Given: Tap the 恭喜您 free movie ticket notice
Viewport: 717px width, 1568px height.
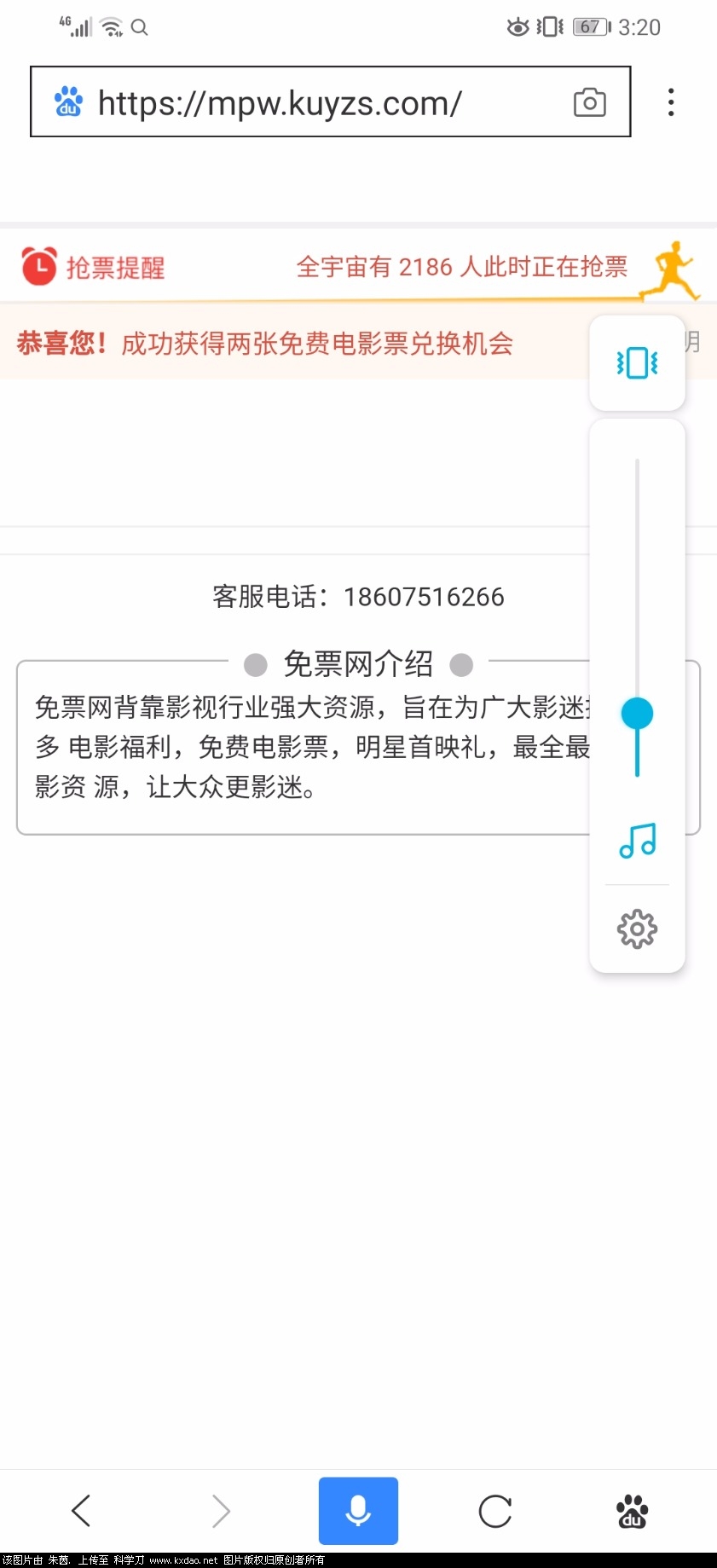Looking at the screenshot, I should click(x=265, y=343).
